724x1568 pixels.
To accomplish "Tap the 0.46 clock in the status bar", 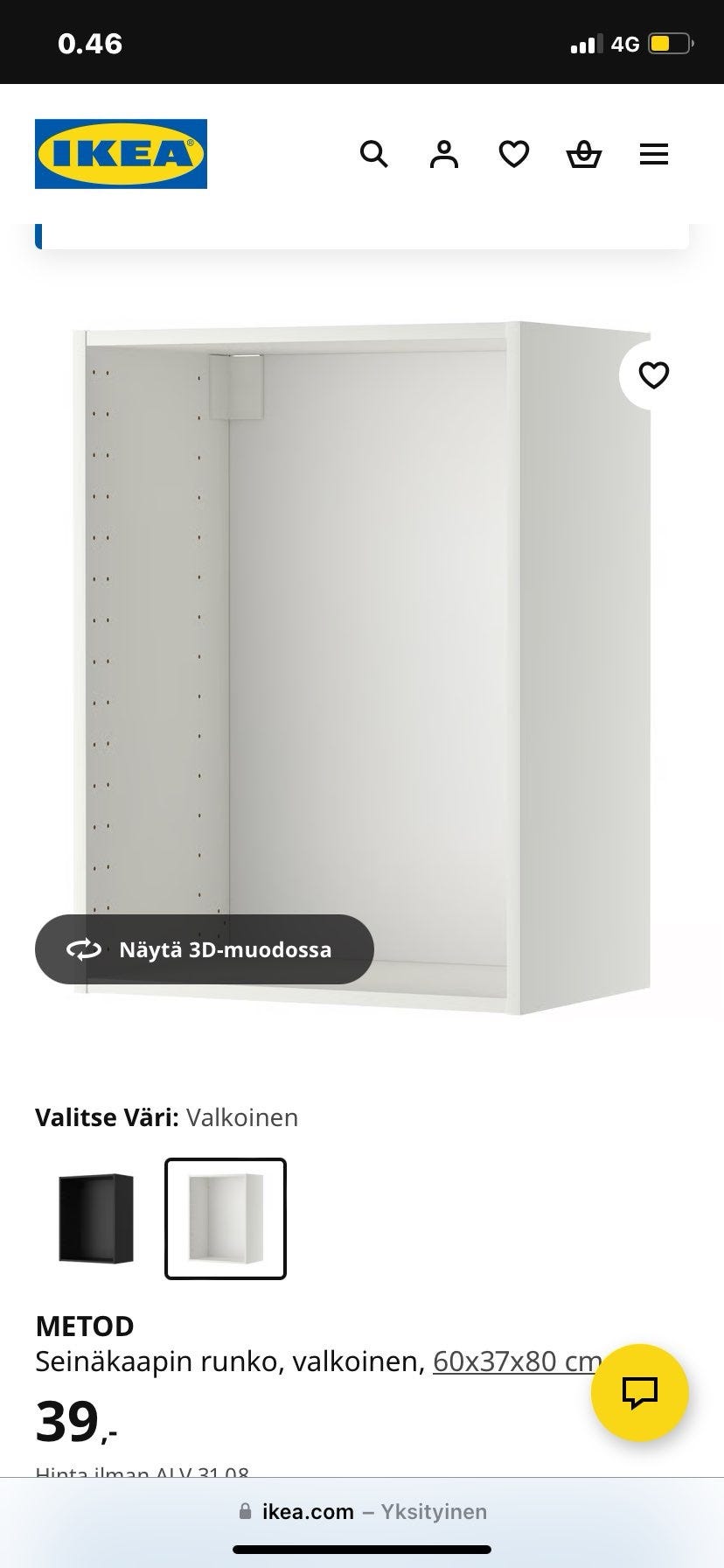I will pos(90,42).
